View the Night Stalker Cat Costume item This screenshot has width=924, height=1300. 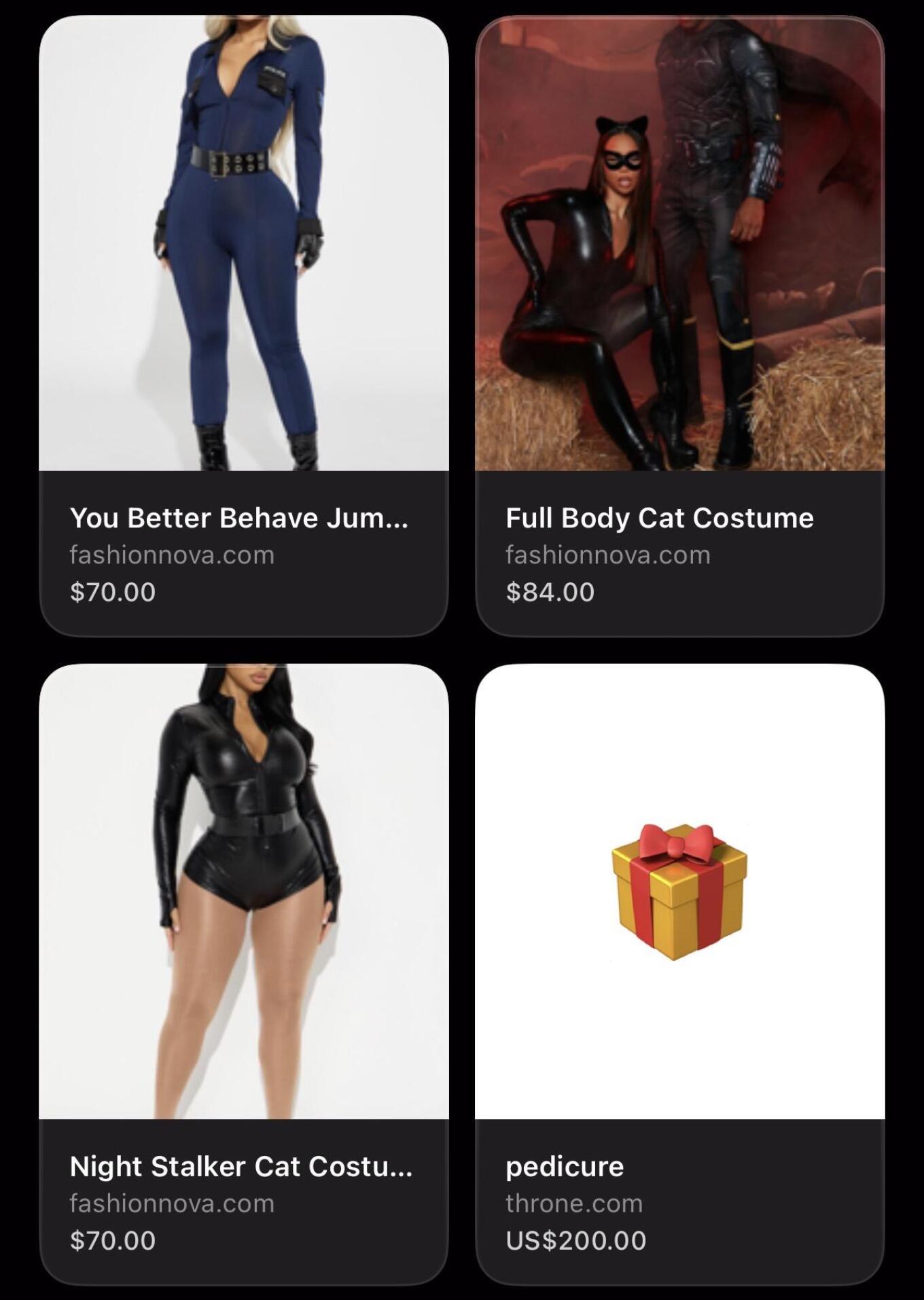click(x=243, y=974)
